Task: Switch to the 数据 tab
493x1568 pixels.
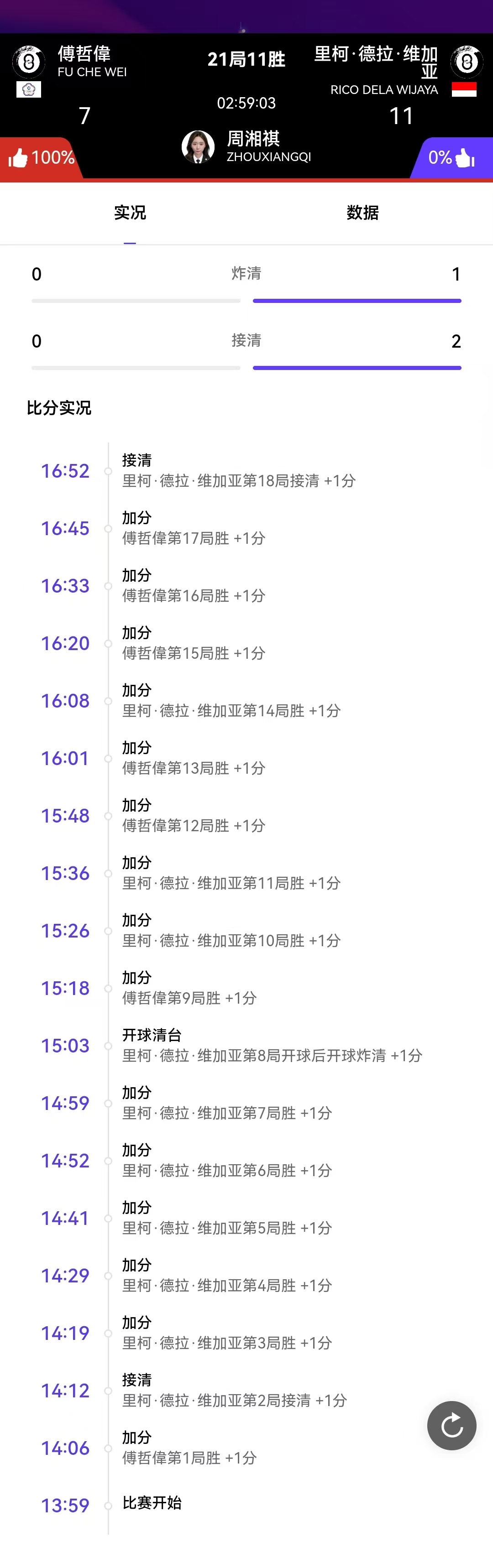Action: click(362, 213)
